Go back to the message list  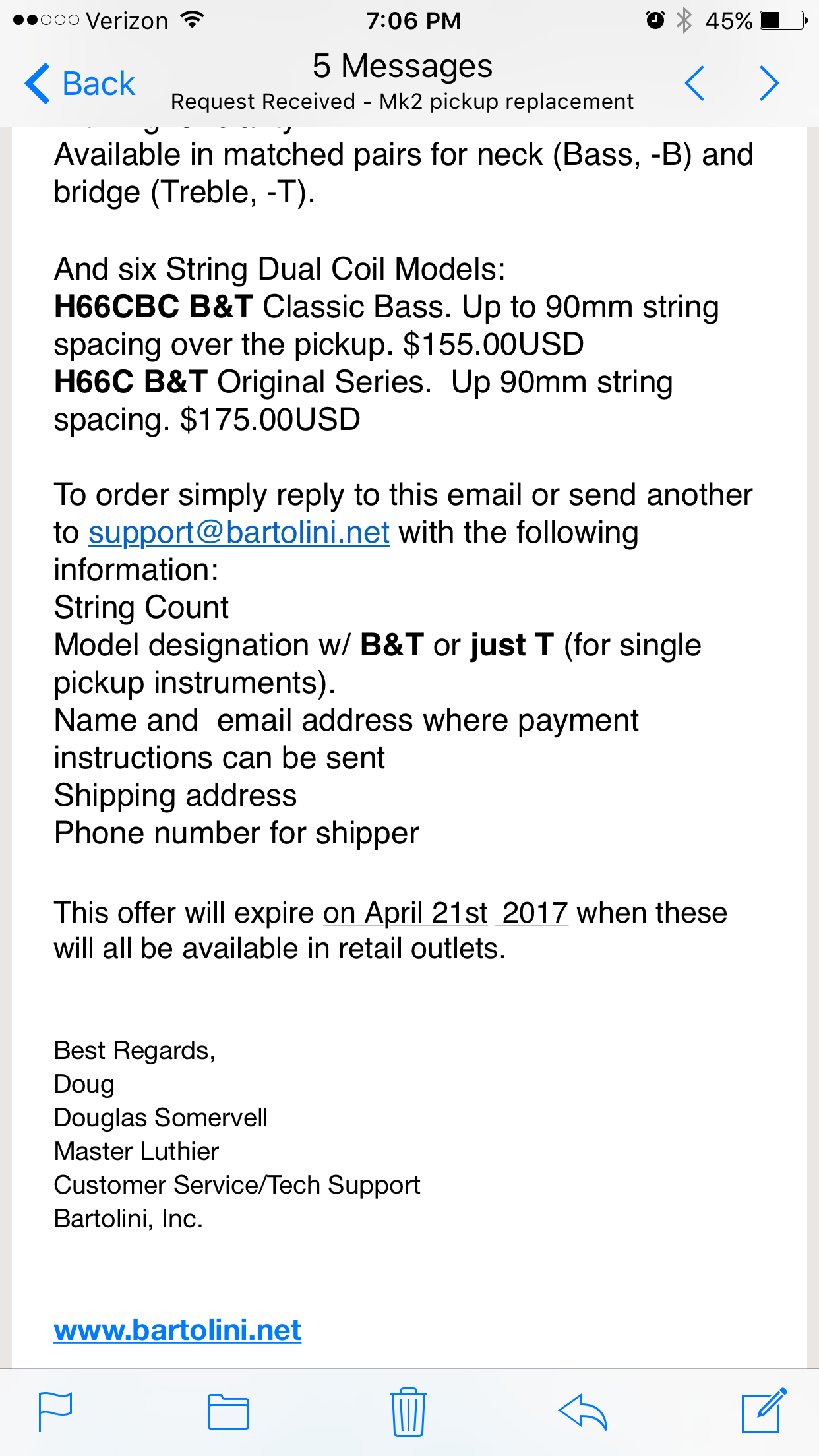coord(80,84)
